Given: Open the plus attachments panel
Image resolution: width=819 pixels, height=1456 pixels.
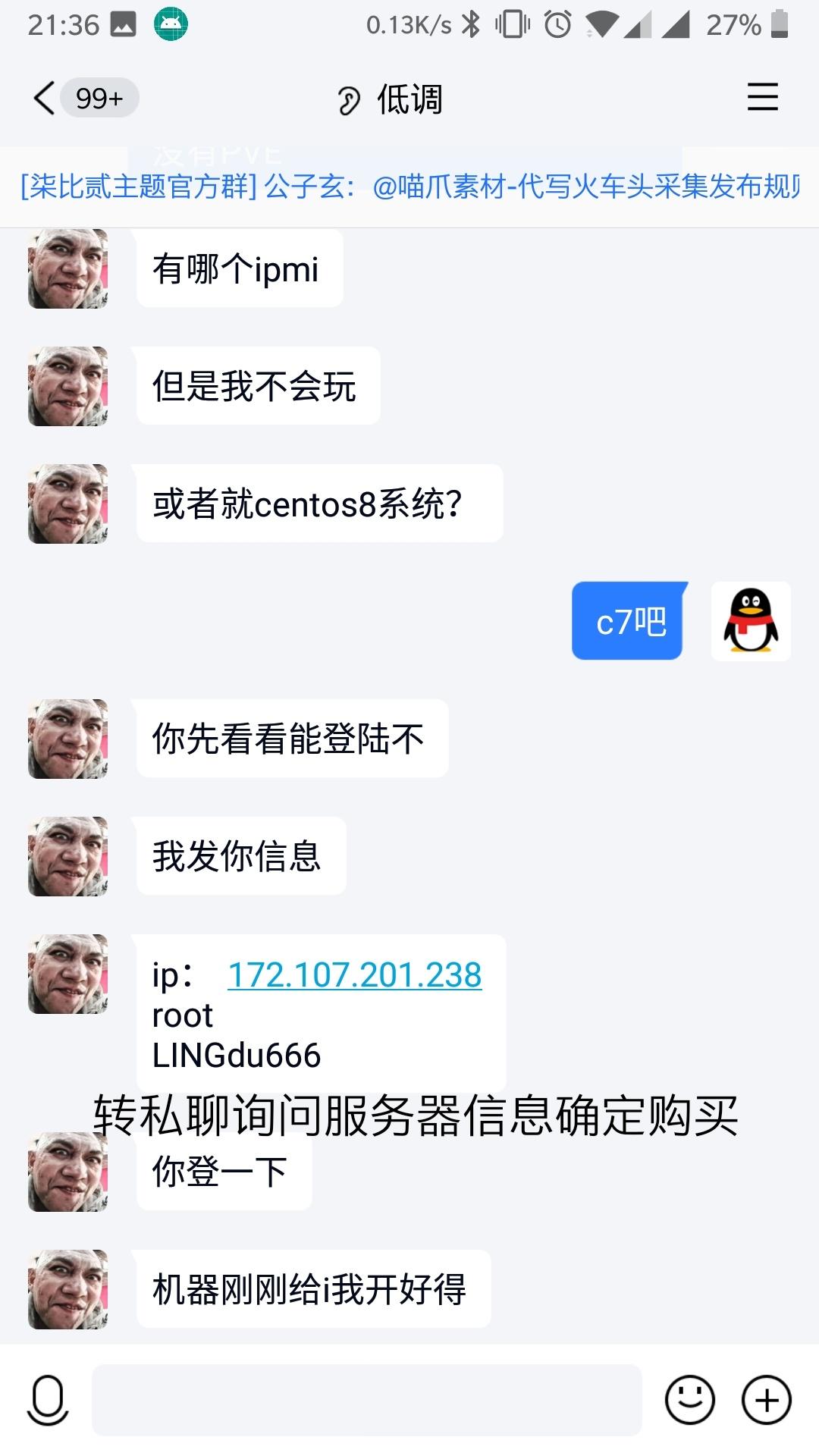Looking at the screenshot, I should tap(767, 1400).
